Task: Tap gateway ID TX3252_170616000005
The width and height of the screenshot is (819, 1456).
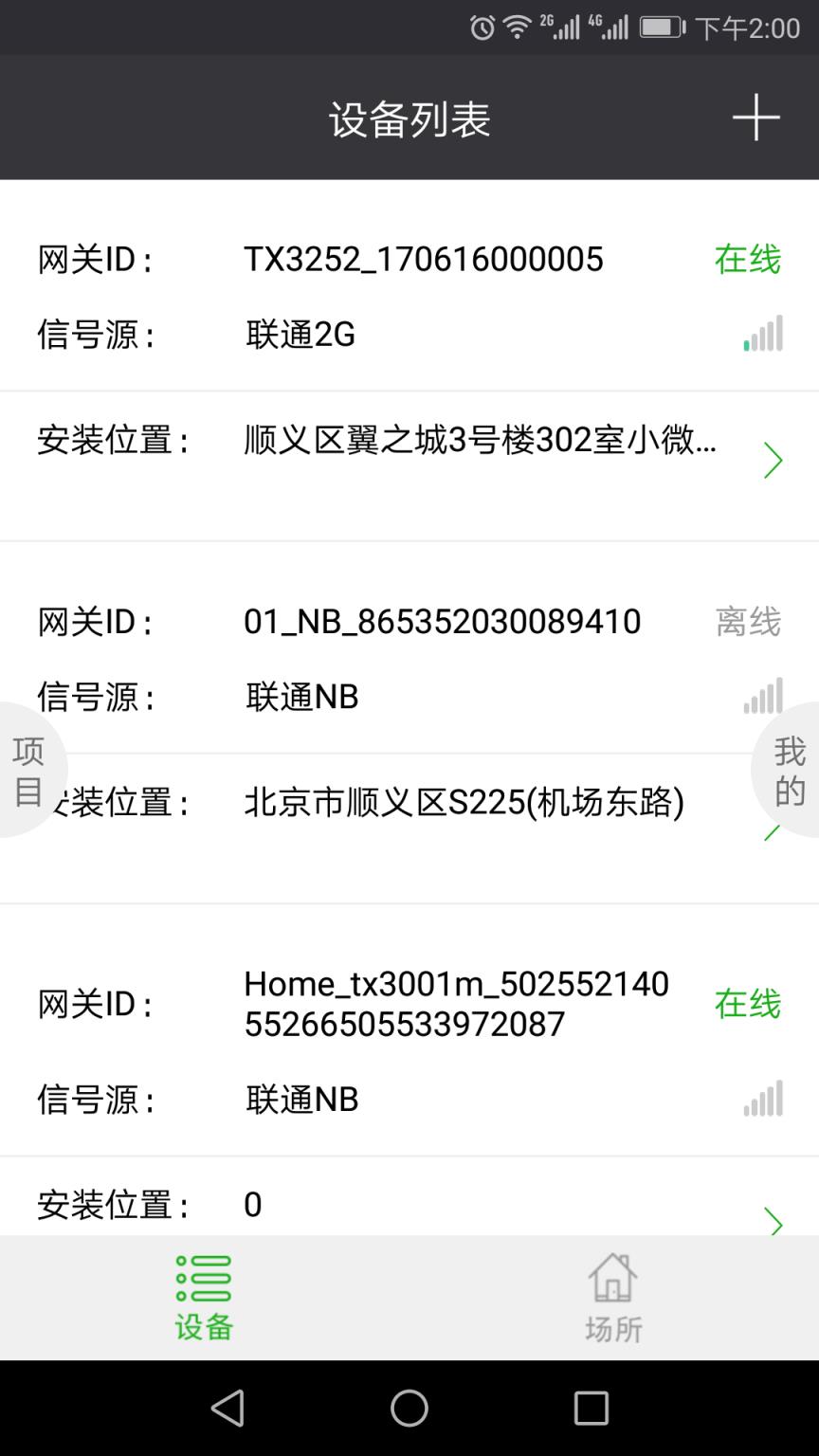Action: point(423,259)
